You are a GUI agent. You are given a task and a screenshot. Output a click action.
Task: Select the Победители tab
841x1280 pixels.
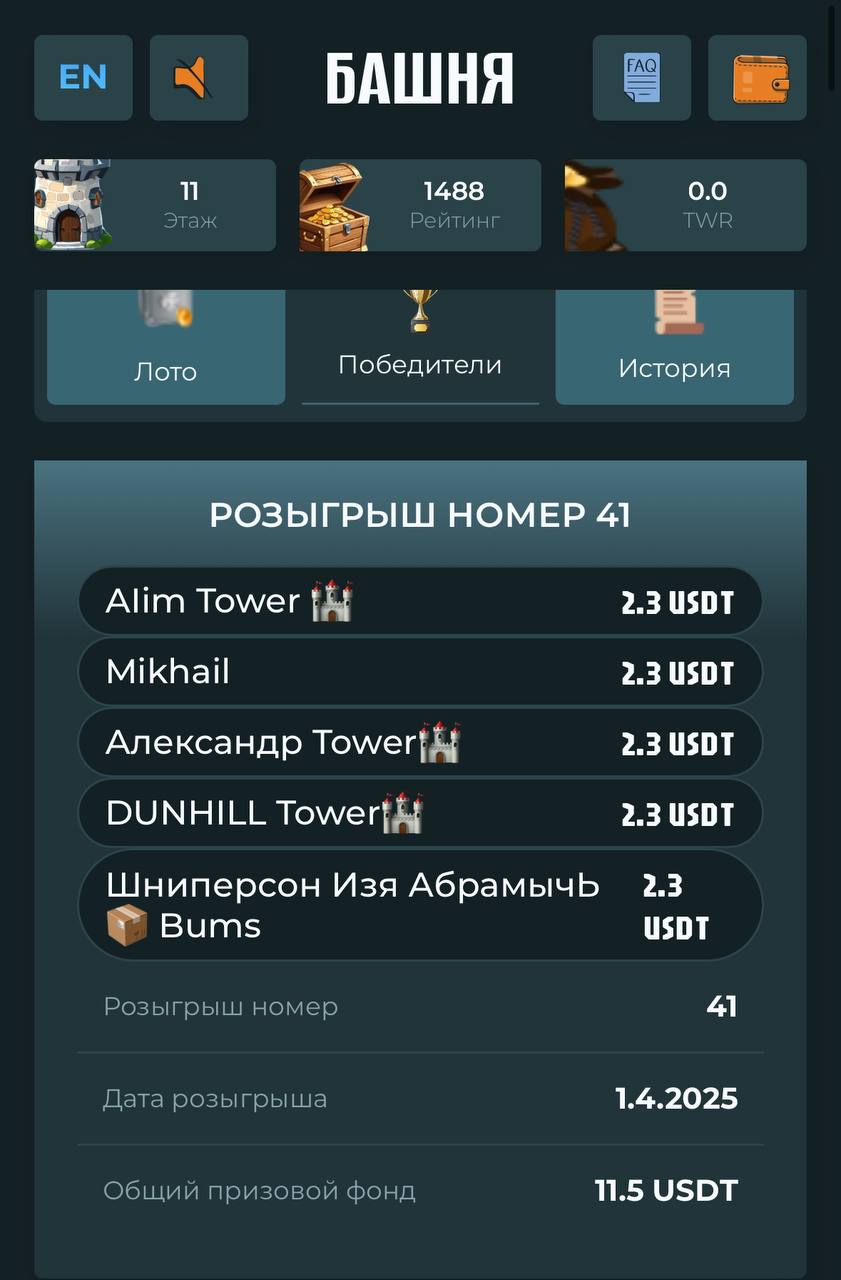(x=420, y=350)
